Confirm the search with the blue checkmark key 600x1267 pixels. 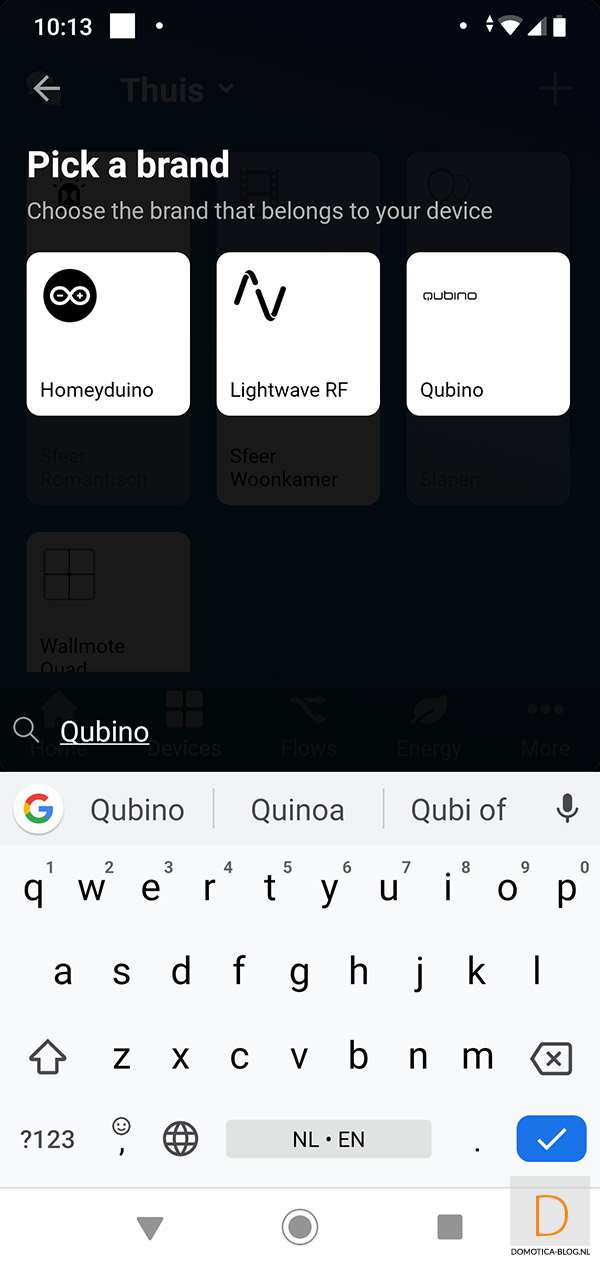[551, 1138]
